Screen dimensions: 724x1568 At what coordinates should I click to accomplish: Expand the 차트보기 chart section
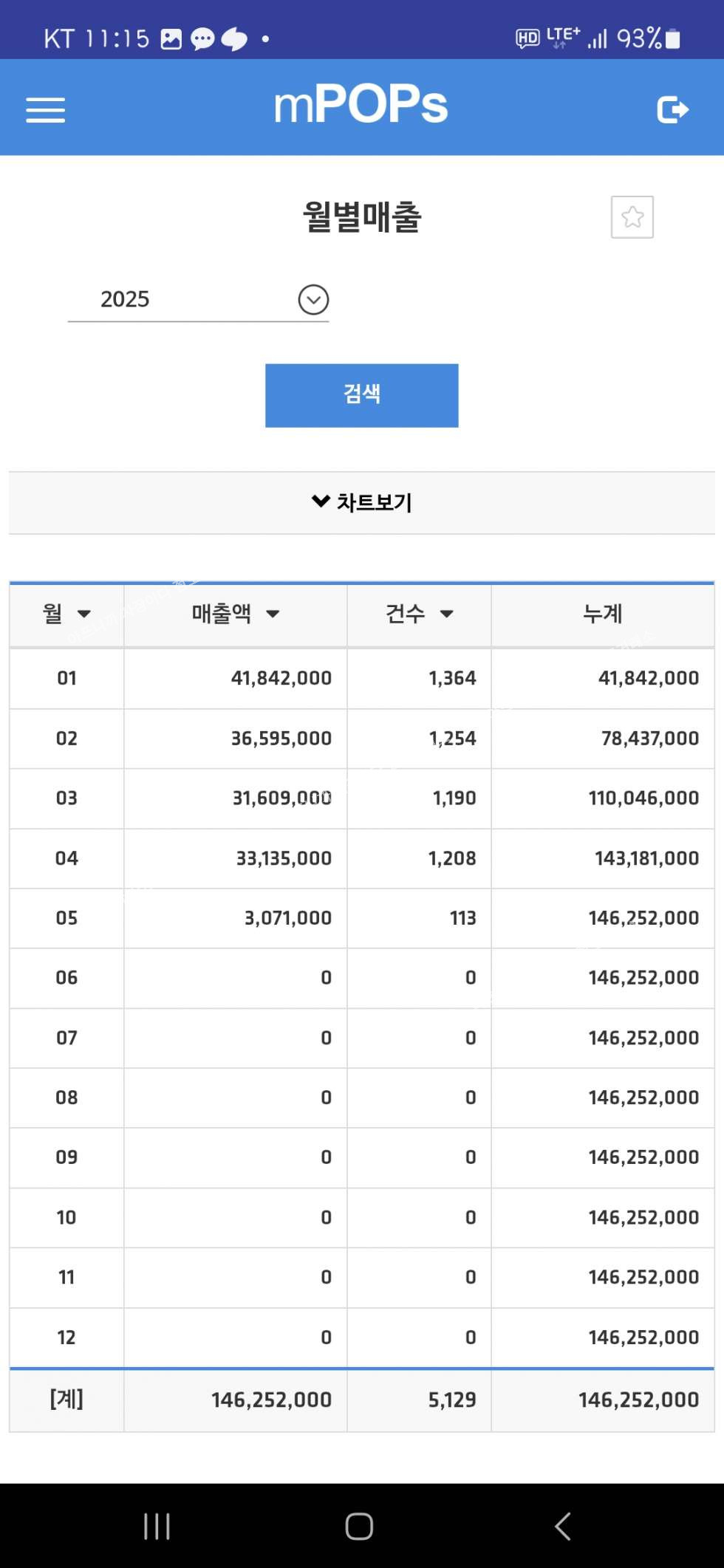point(362,502)
